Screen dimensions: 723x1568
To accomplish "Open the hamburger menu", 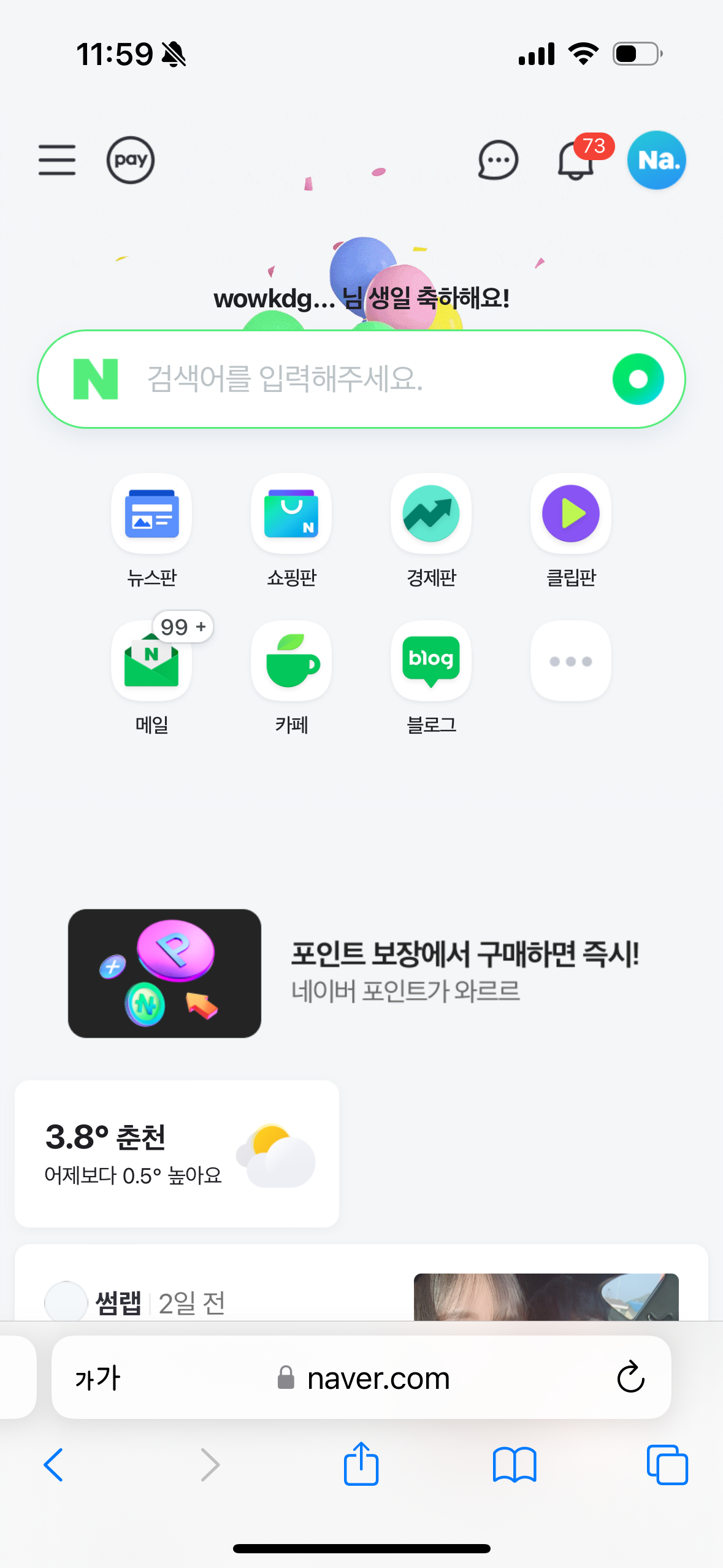I will click(57, 160).
